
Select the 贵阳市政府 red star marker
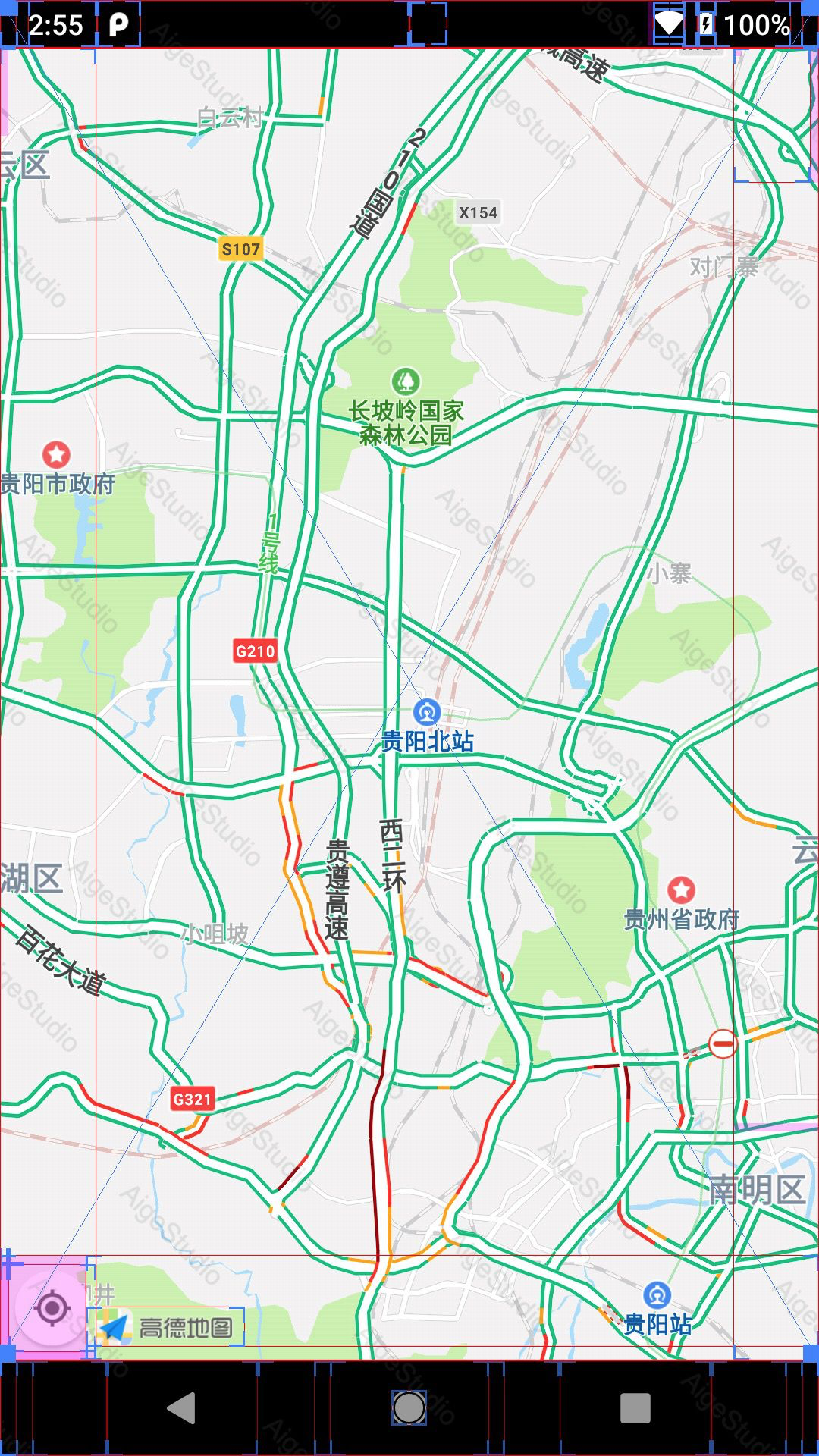[58, 453]
